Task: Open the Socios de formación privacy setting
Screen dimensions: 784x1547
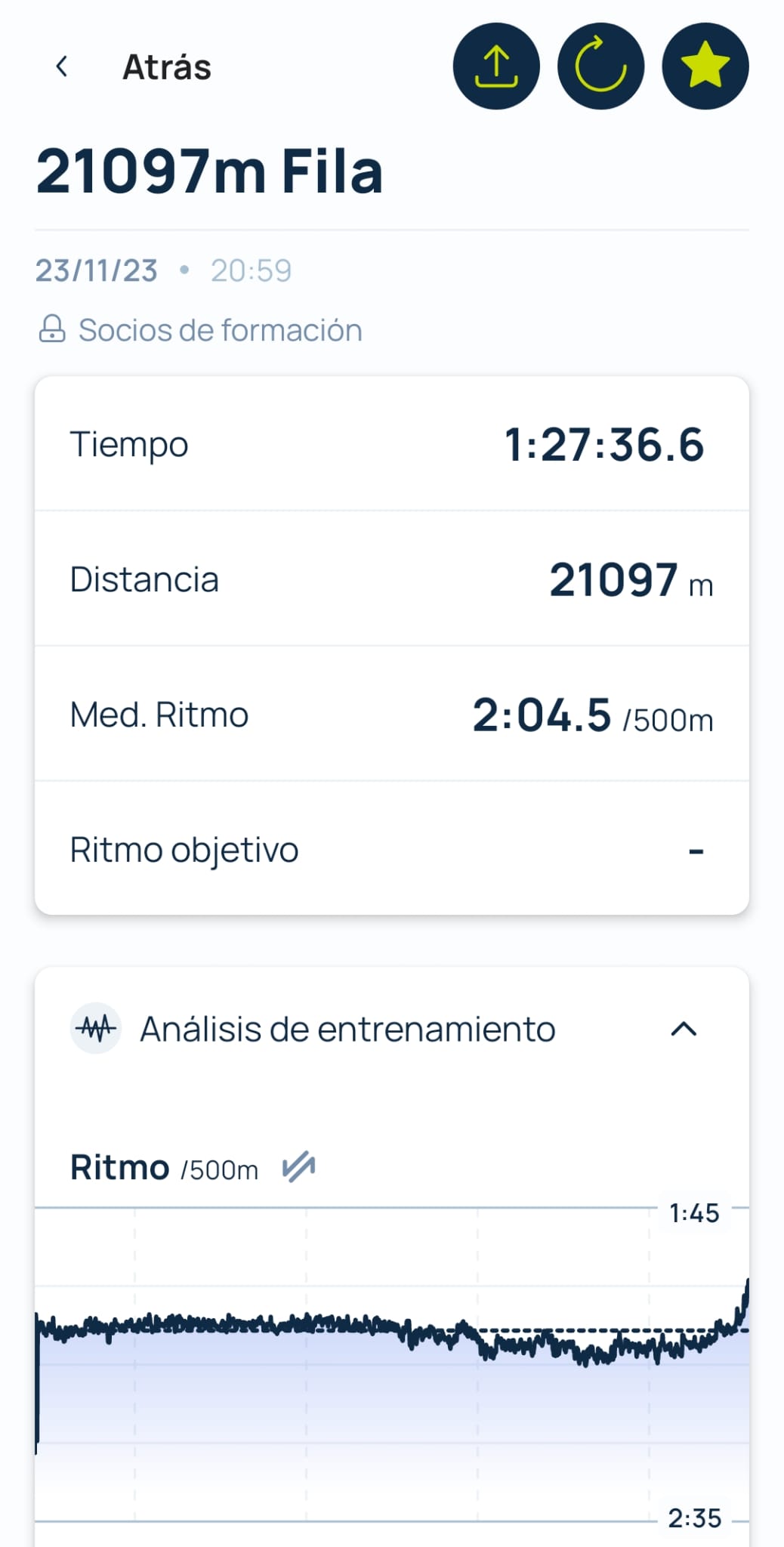Action: pos(200,330)
